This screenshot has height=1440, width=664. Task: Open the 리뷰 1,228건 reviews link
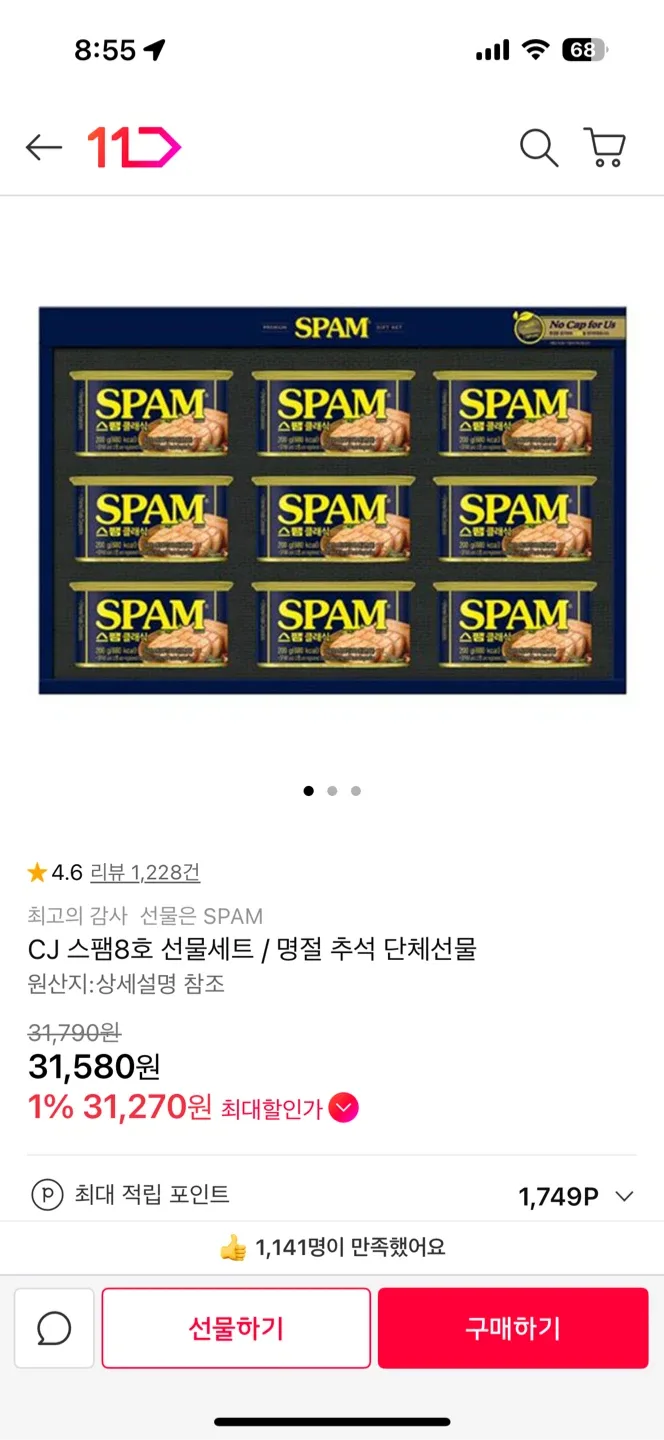tap(145, 873)
